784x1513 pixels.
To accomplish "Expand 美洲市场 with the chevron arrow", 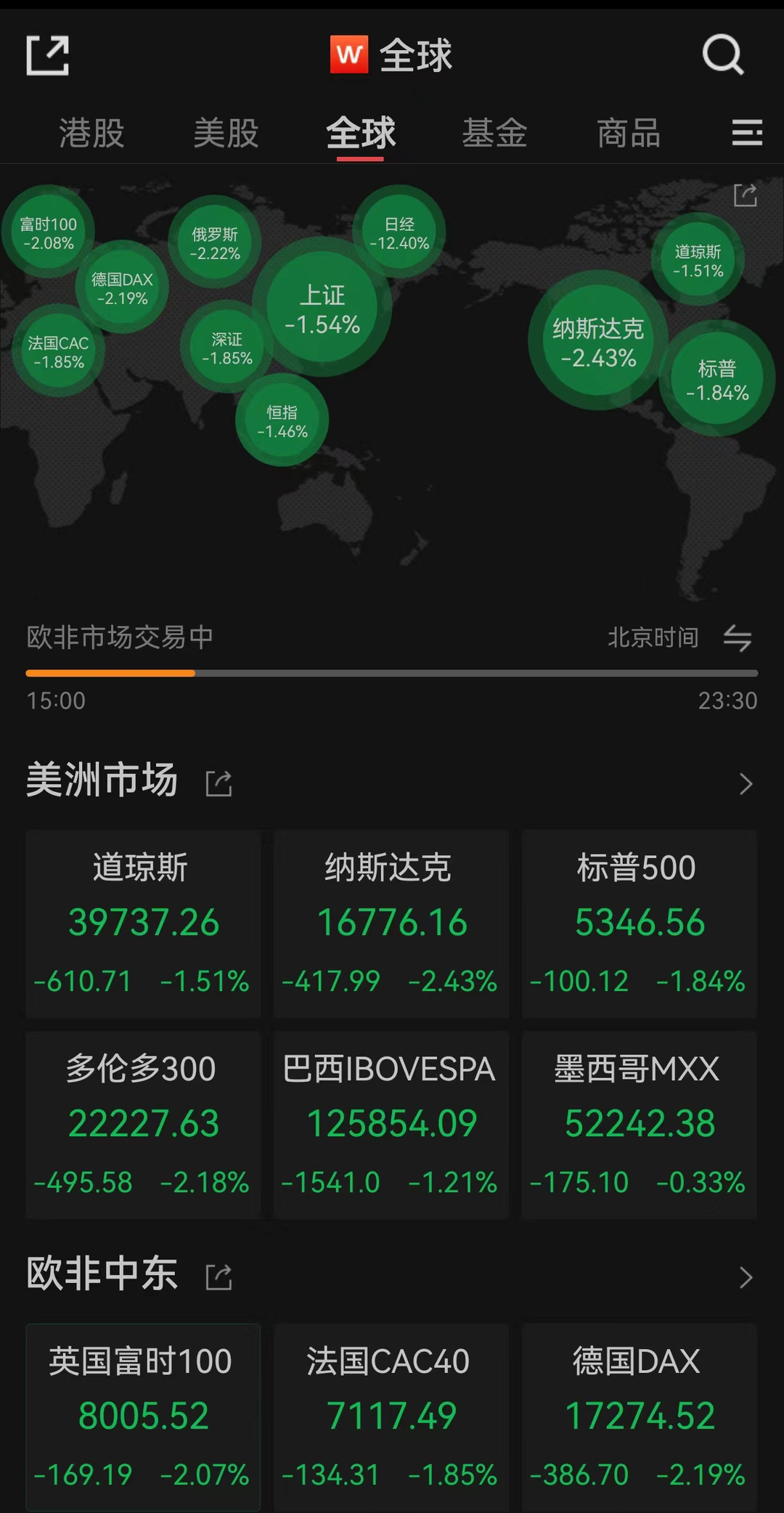I will [746, 783].
